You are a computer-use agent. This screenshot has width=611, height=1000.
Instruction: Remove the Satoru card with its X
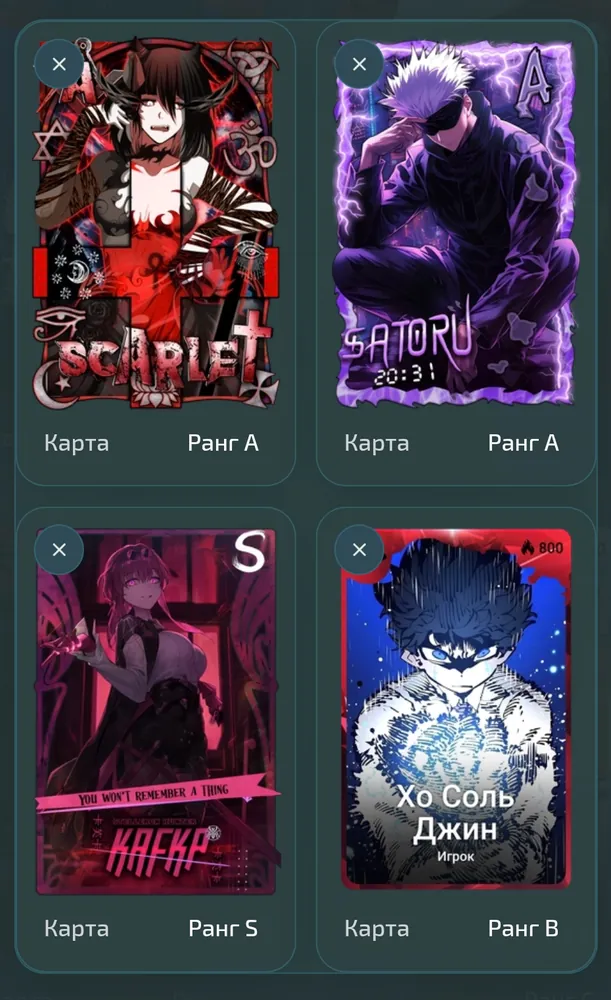(360, 64)
